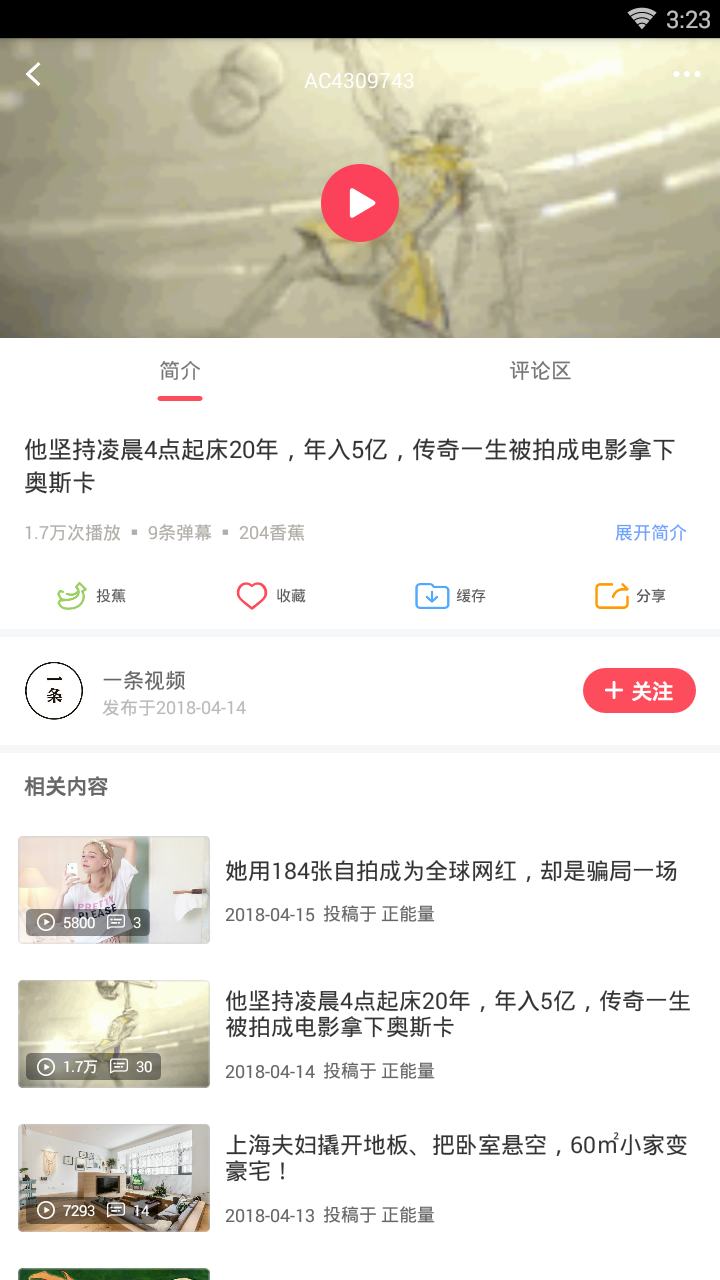Favorite the video with 收藏
720x1280 pixels.
coord(271,596)
